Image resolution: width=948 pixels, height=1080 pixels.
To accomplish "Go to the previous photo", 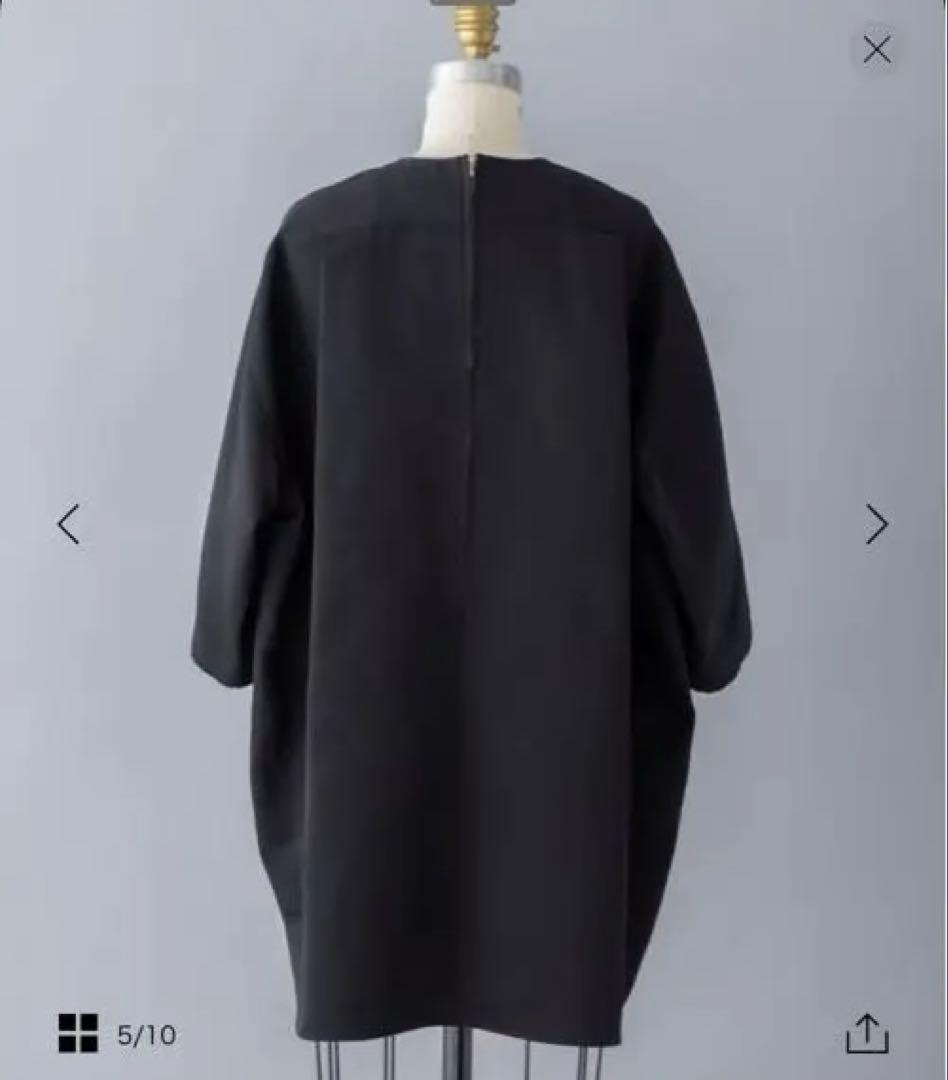I will (x=68, y=524).
